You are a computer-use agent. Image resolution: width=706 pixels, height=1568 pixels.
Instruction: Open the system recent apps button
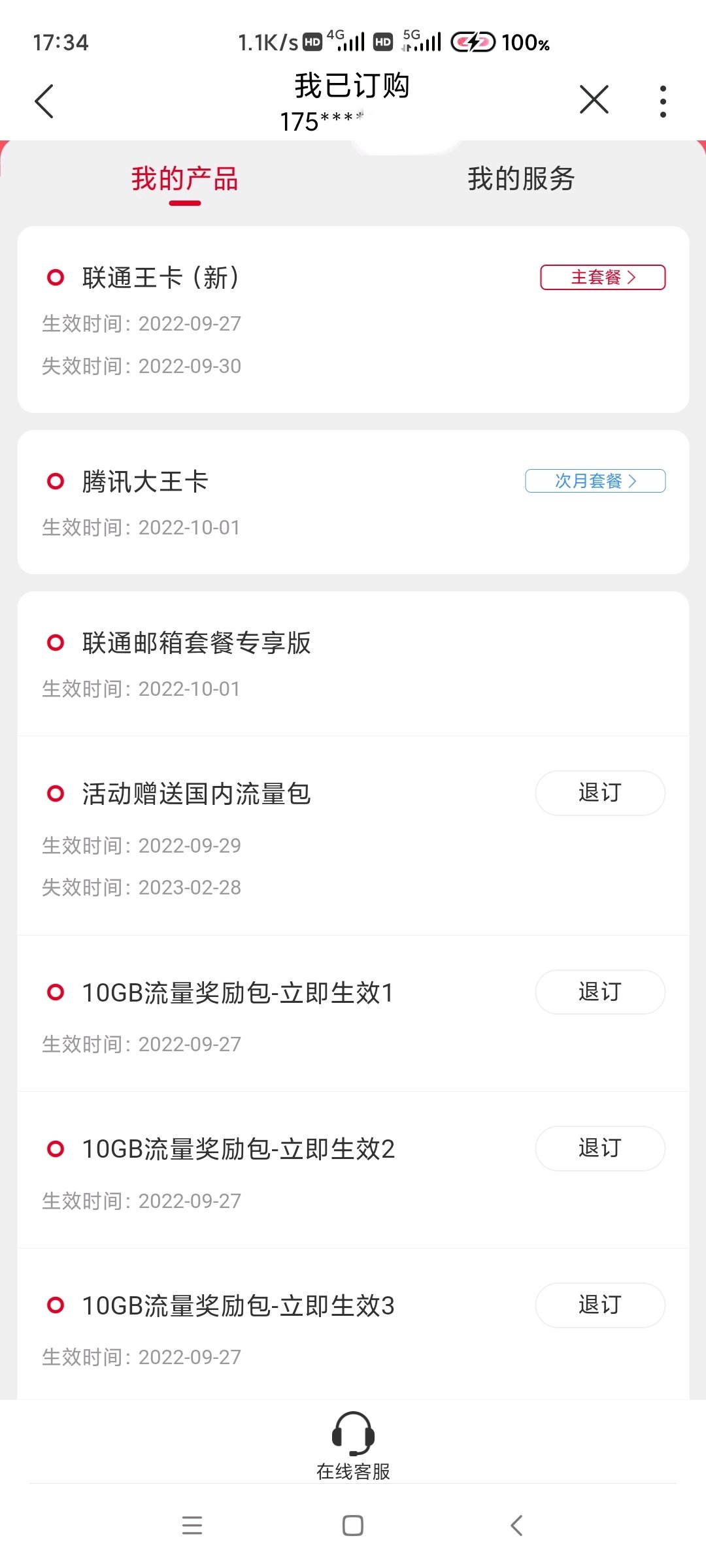[x=192, y=1526]
